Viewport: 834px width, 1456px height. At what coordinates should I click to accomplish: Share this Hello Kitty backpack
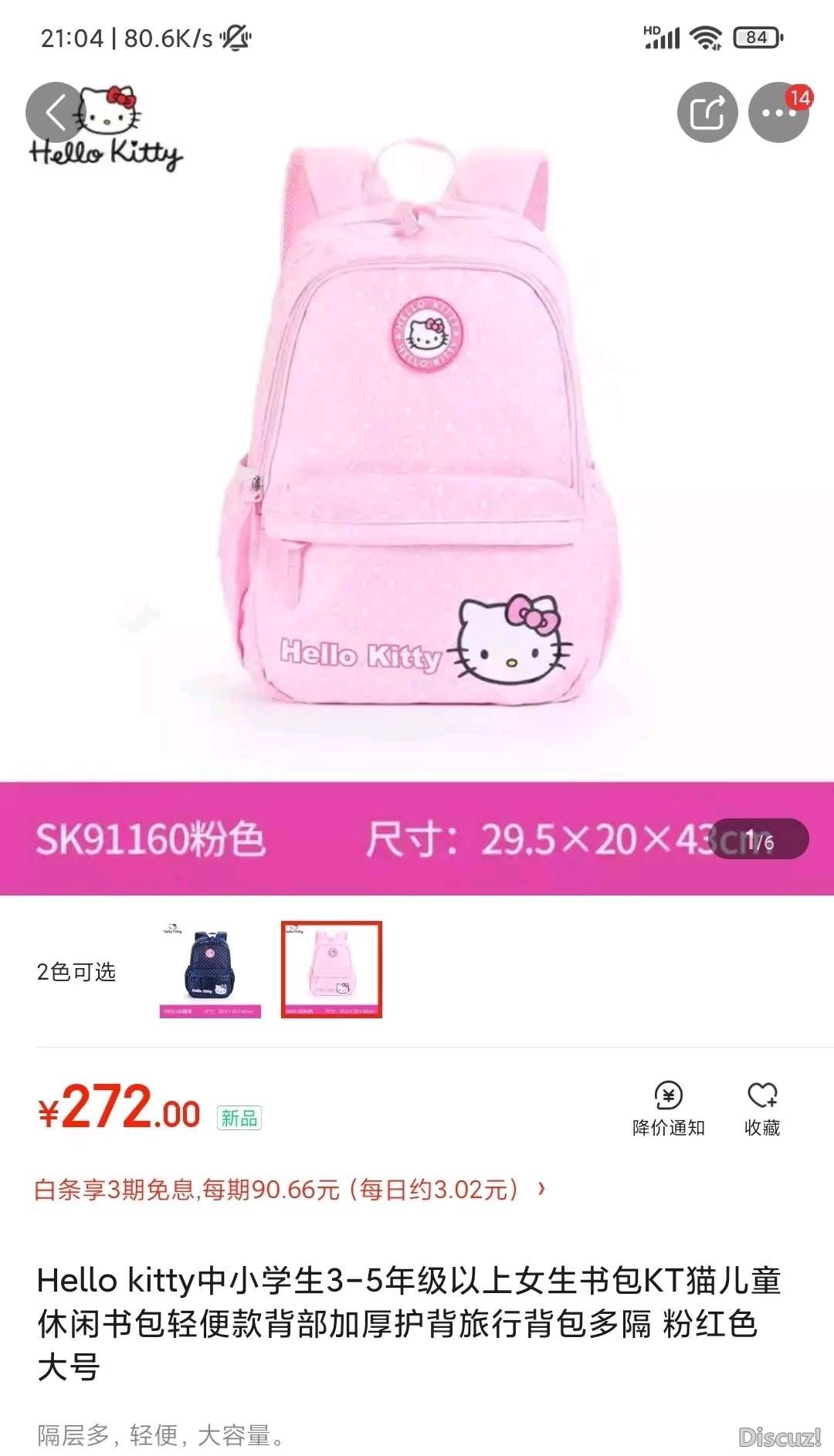tap(707, 113)
